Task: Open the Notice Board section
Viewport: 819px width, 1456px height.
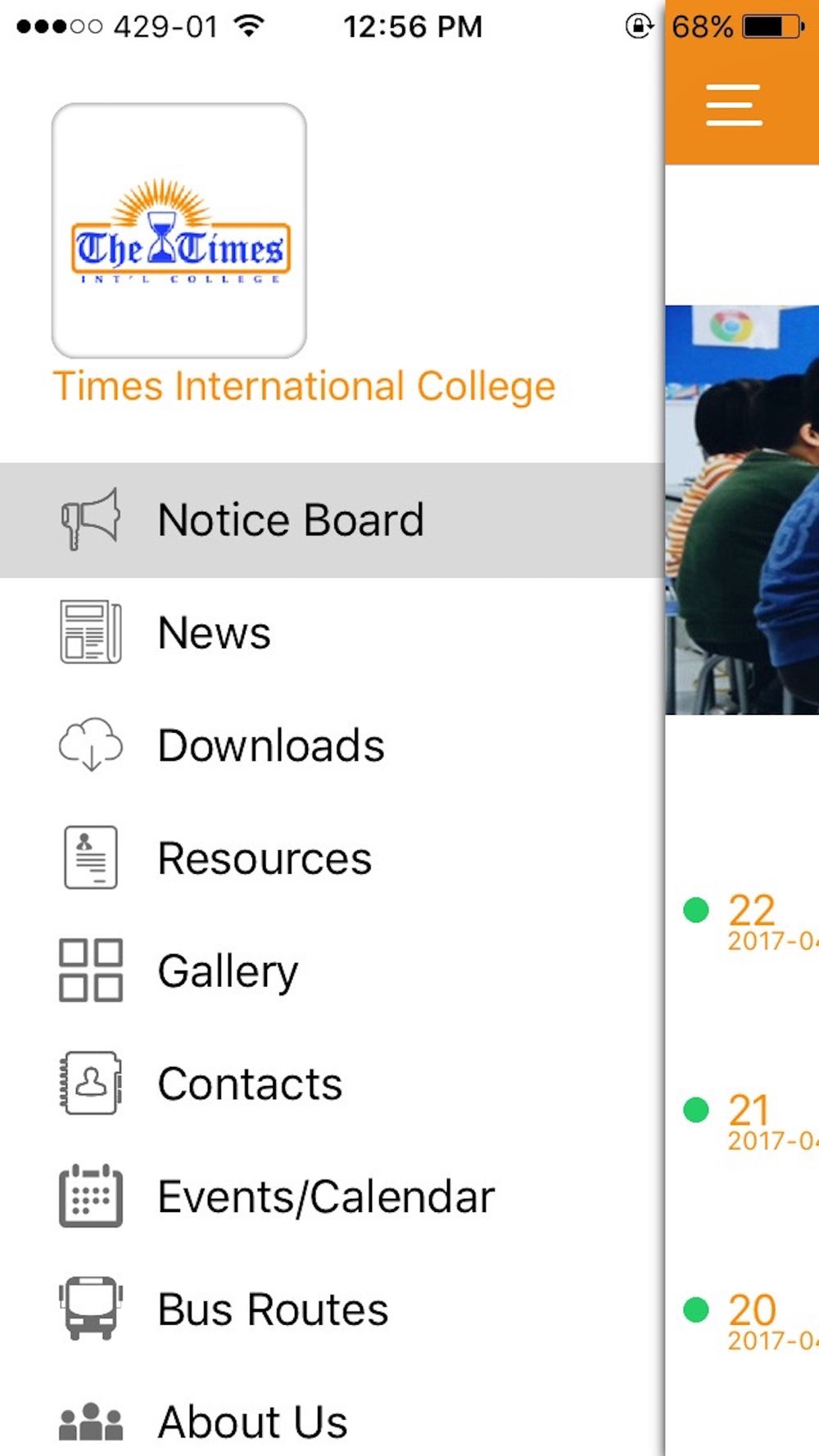Action: (332, 520)
